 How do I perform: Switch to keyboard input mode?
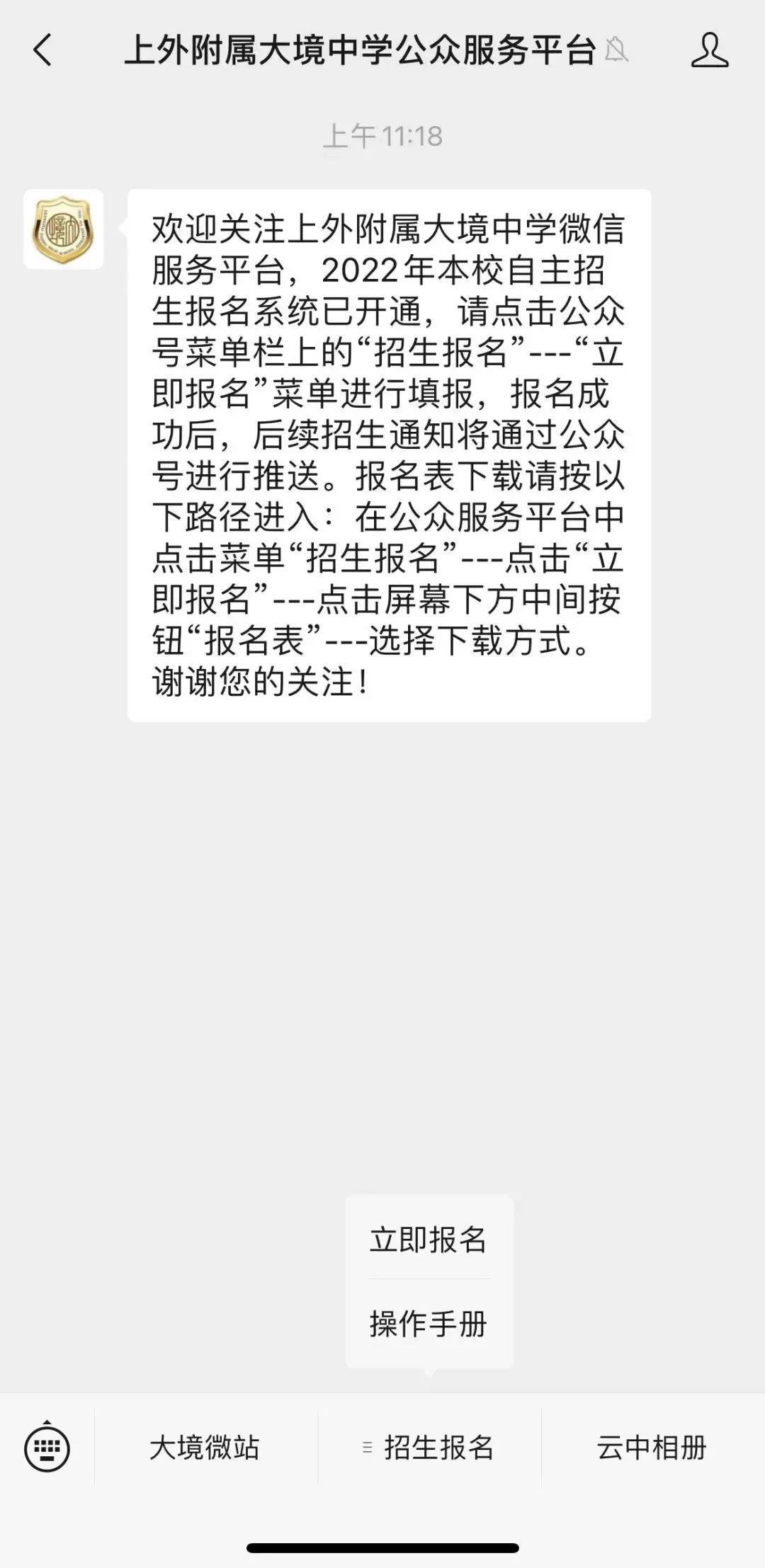pos(47,1448)
